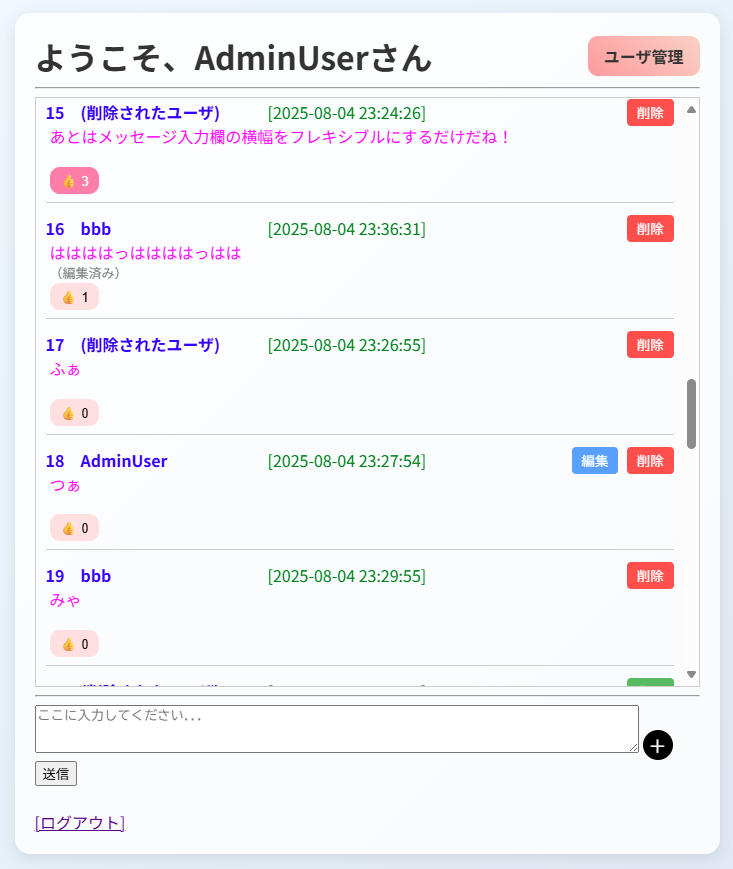This screenshot has height=869, width=733.
Task: Click the thumbs-up badge under message 17 "ふぁ"
Action: click(74, 412)
